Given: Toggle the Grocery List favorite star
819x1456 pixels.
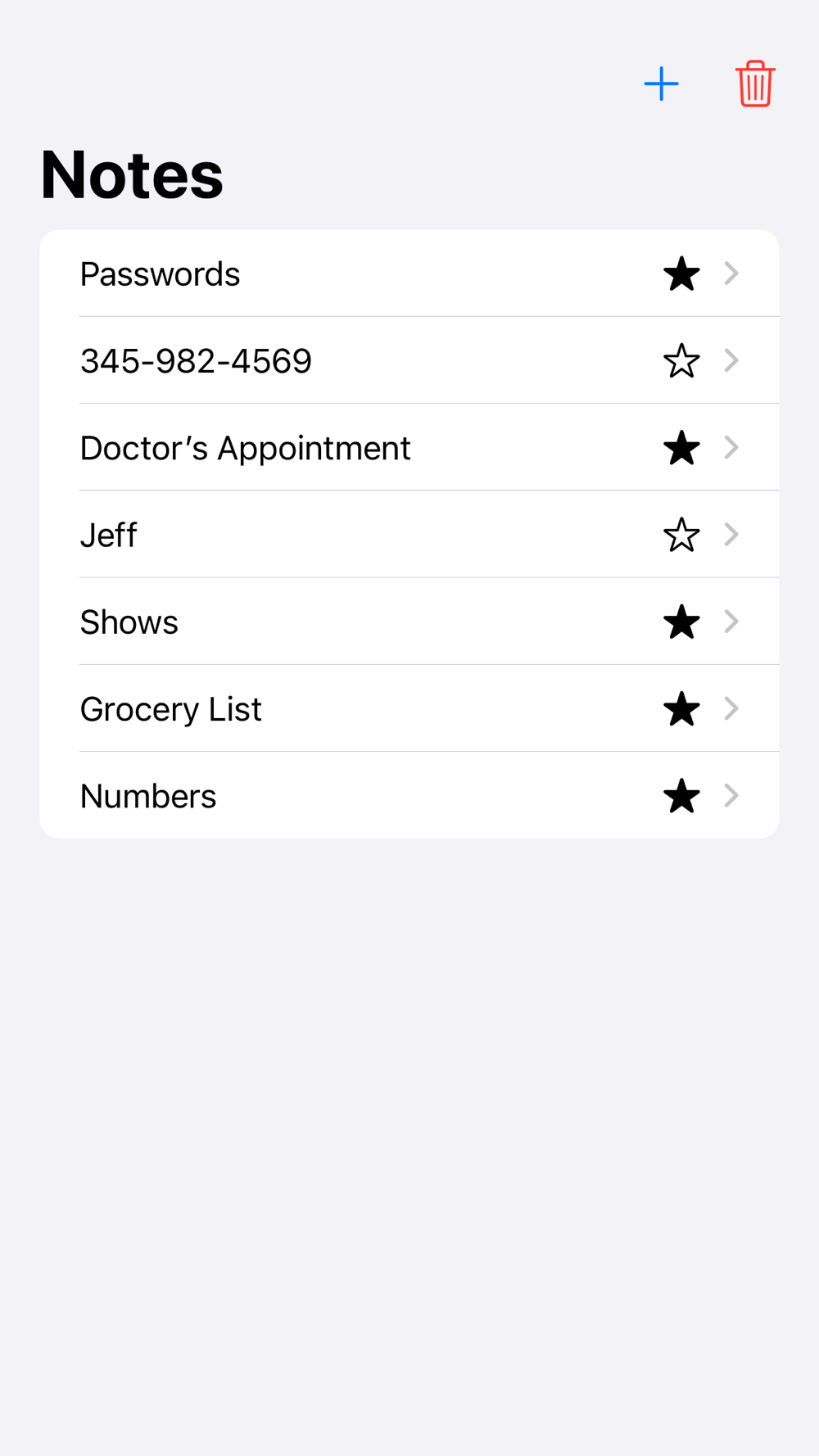Looking at the screenshot, I should [x=681, y=709].
